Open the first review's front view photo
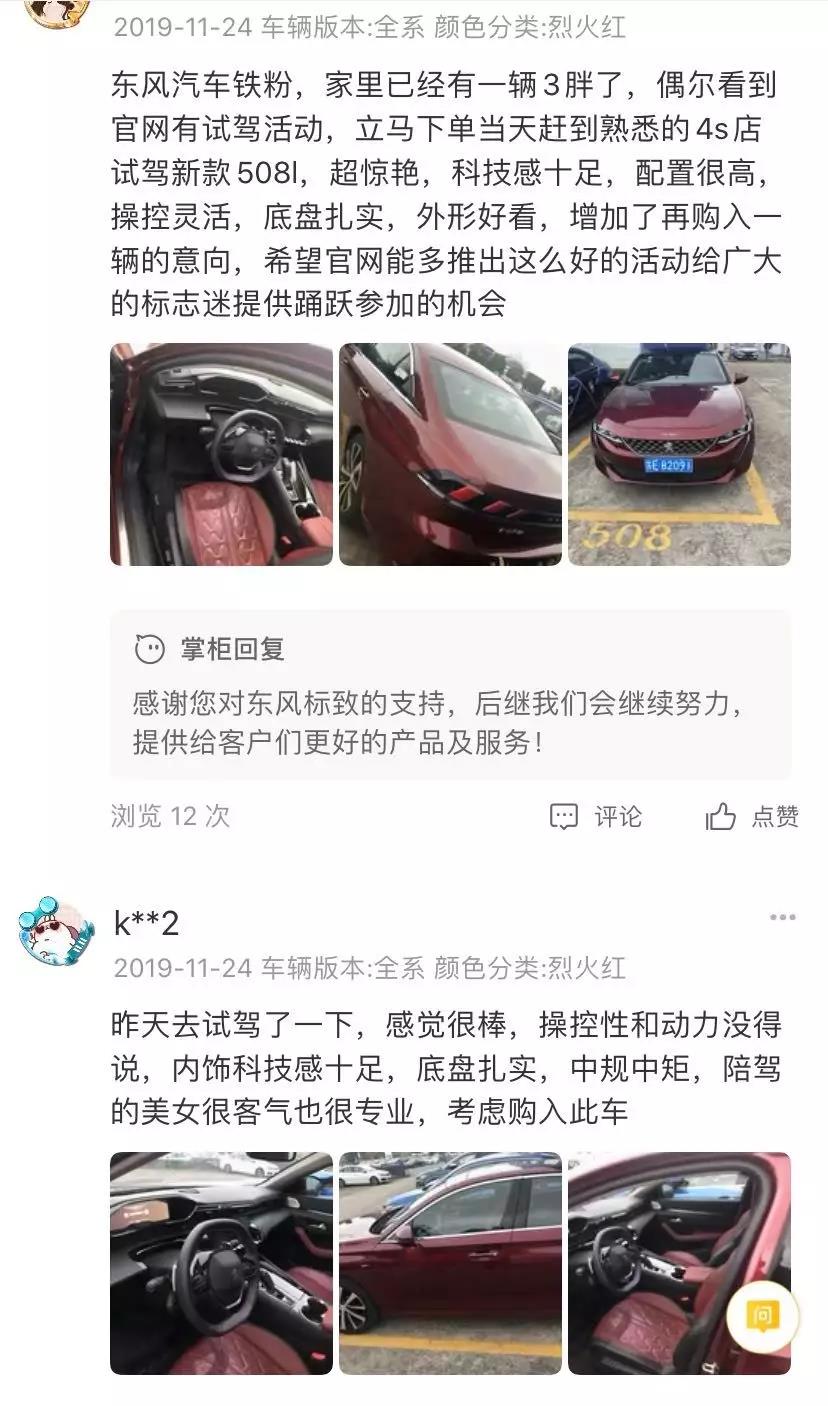This screenshot has width=828, height=1406. click(x=679, y=455)
